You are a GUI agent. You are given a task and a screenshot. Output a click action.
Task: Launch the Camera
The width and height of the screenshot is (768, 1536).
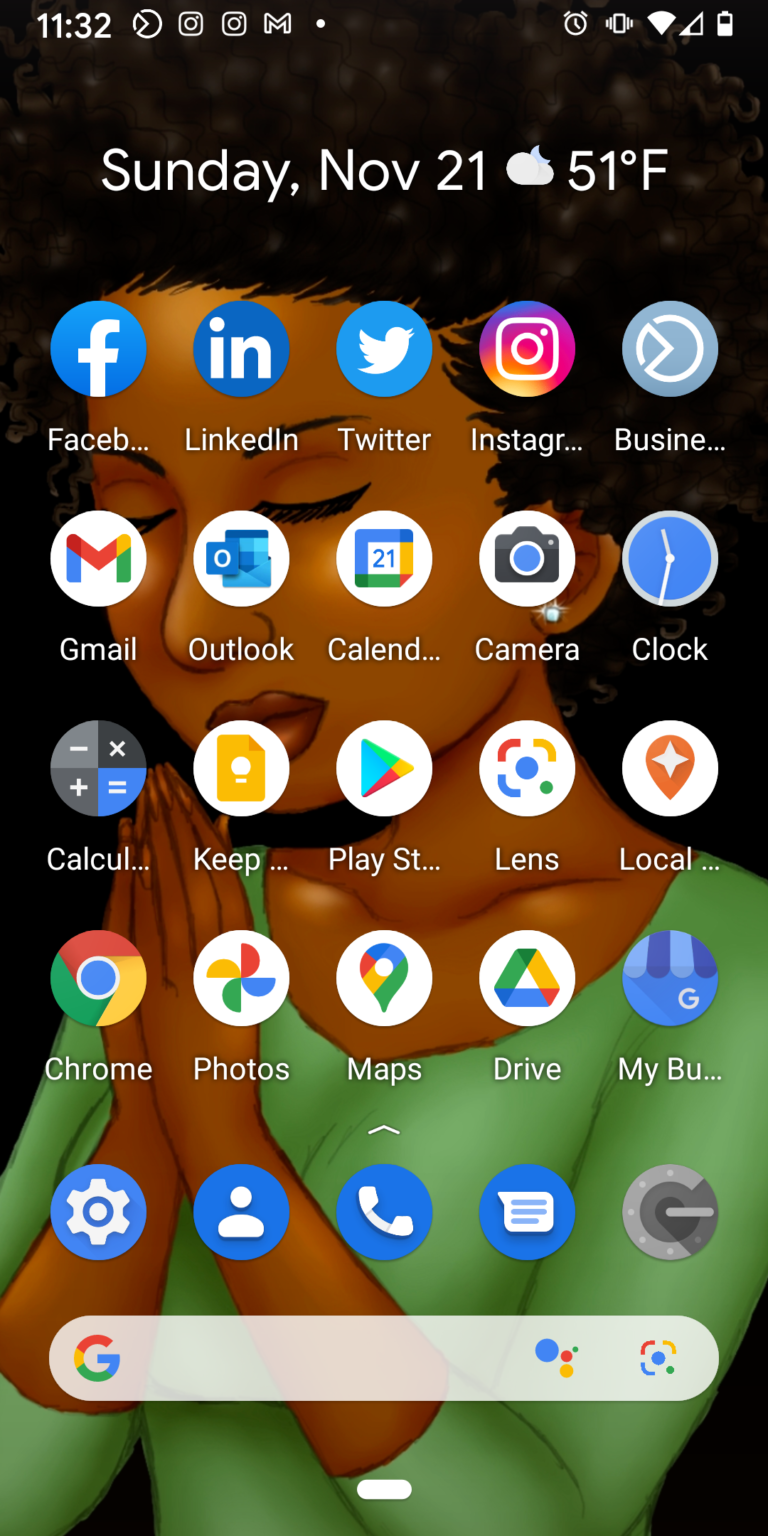point(527,559)
